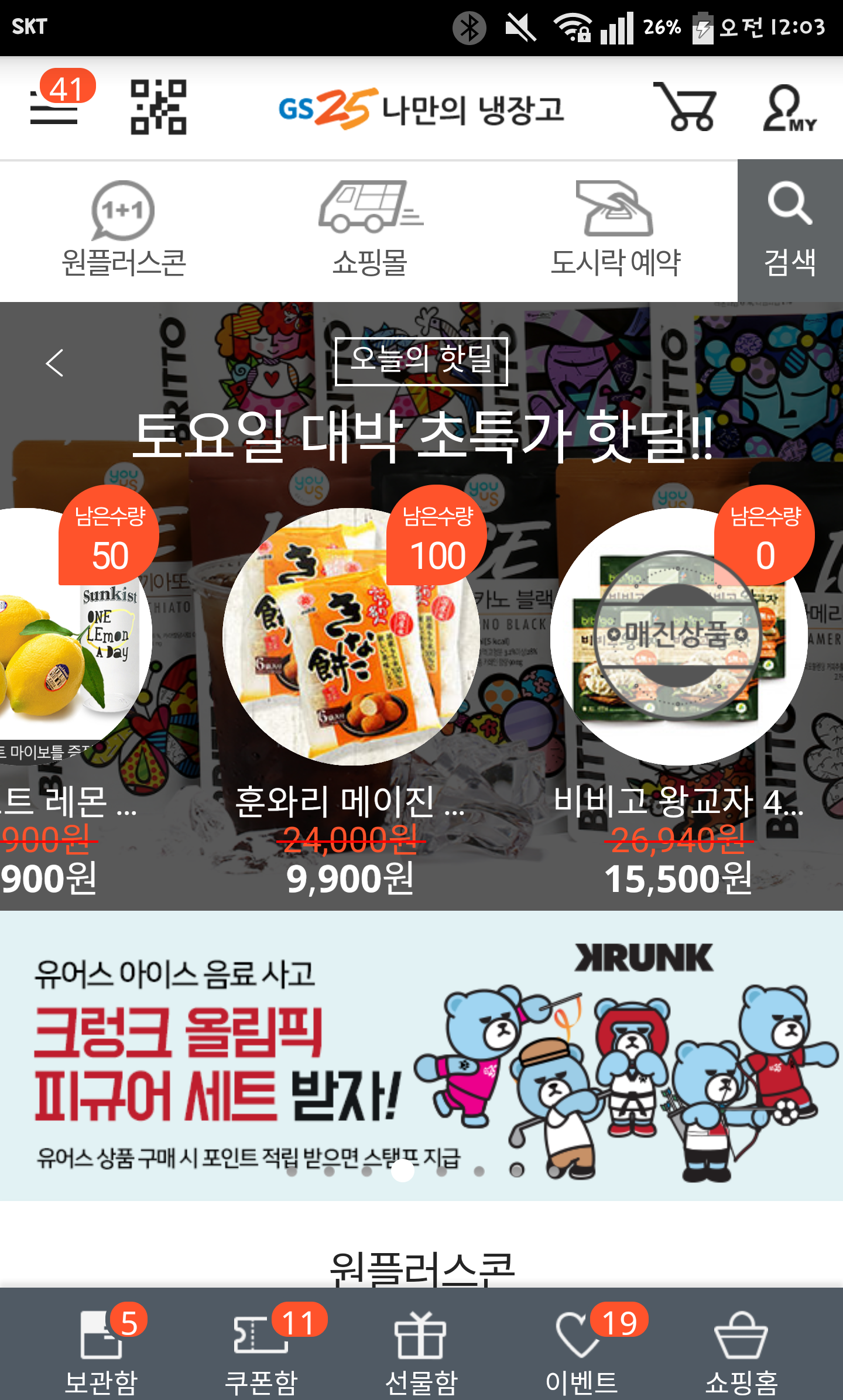Show previous hot deal with left arrow
The image size is (843, 1400).
pos(54,363)
